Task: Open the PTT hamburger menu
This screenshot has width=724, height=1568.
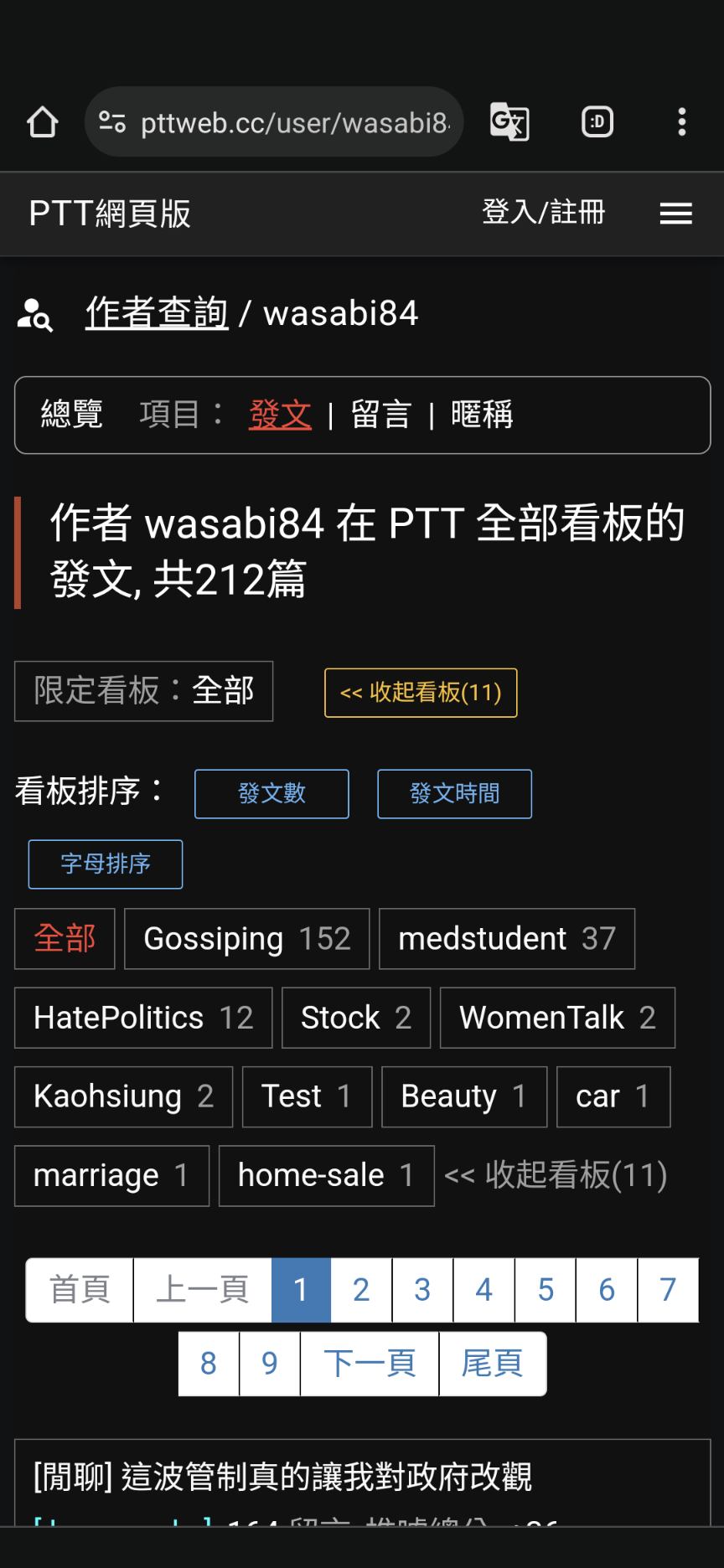Action: (x=676, y=214)
